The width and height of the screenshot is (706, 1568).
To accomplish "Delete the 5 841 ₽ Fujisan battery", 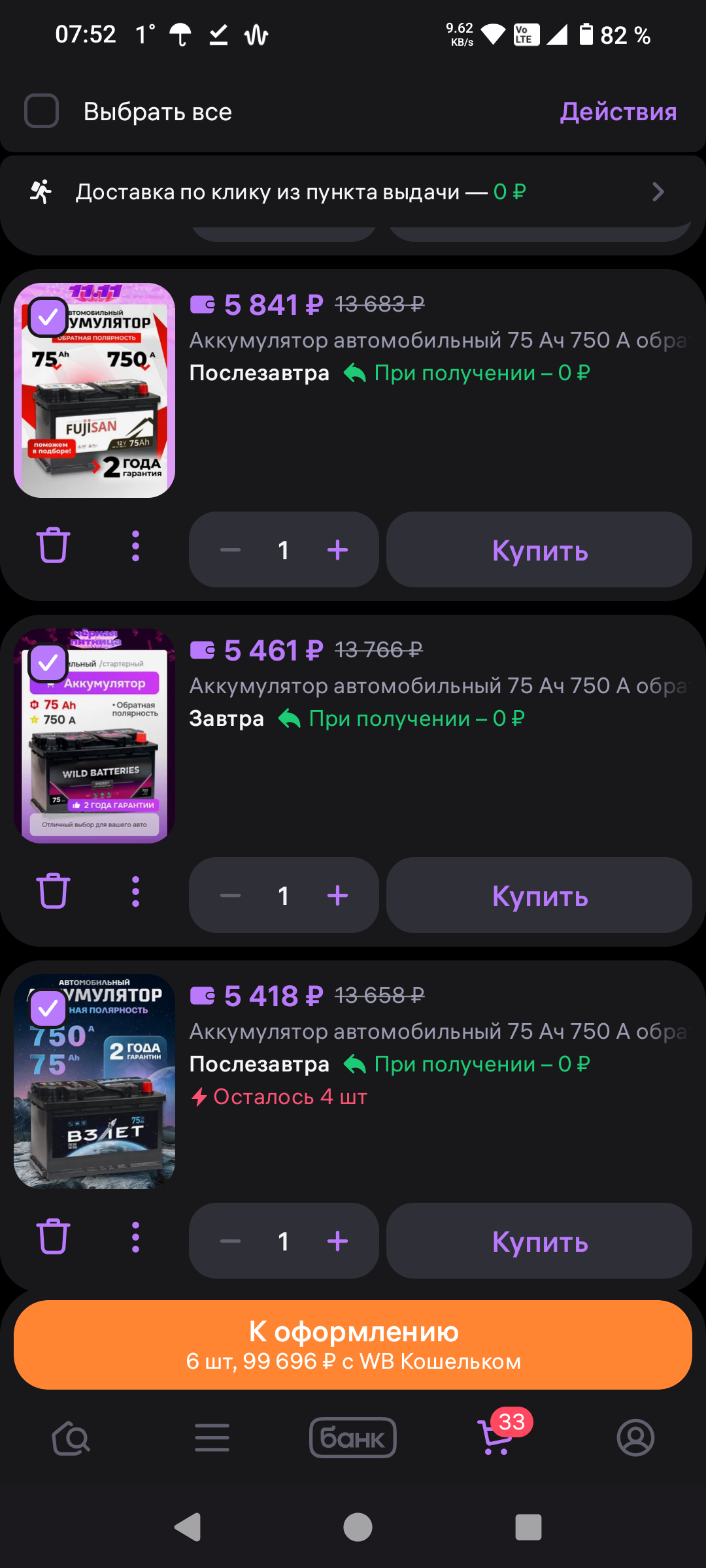I will click(x=53, y=546).
